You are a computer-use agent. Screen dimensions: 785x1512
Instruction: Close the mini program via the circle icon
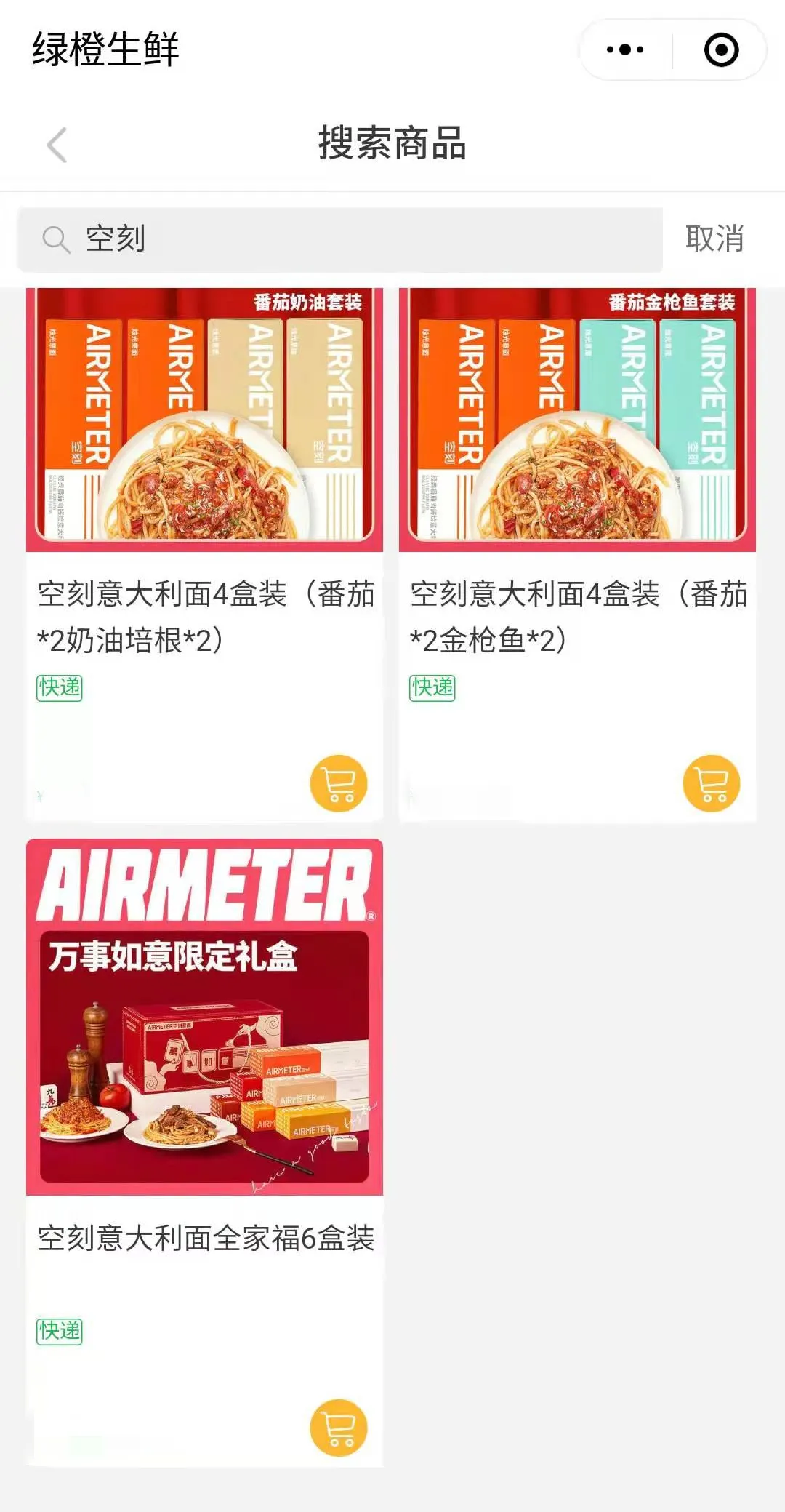[x=721, y=50]
